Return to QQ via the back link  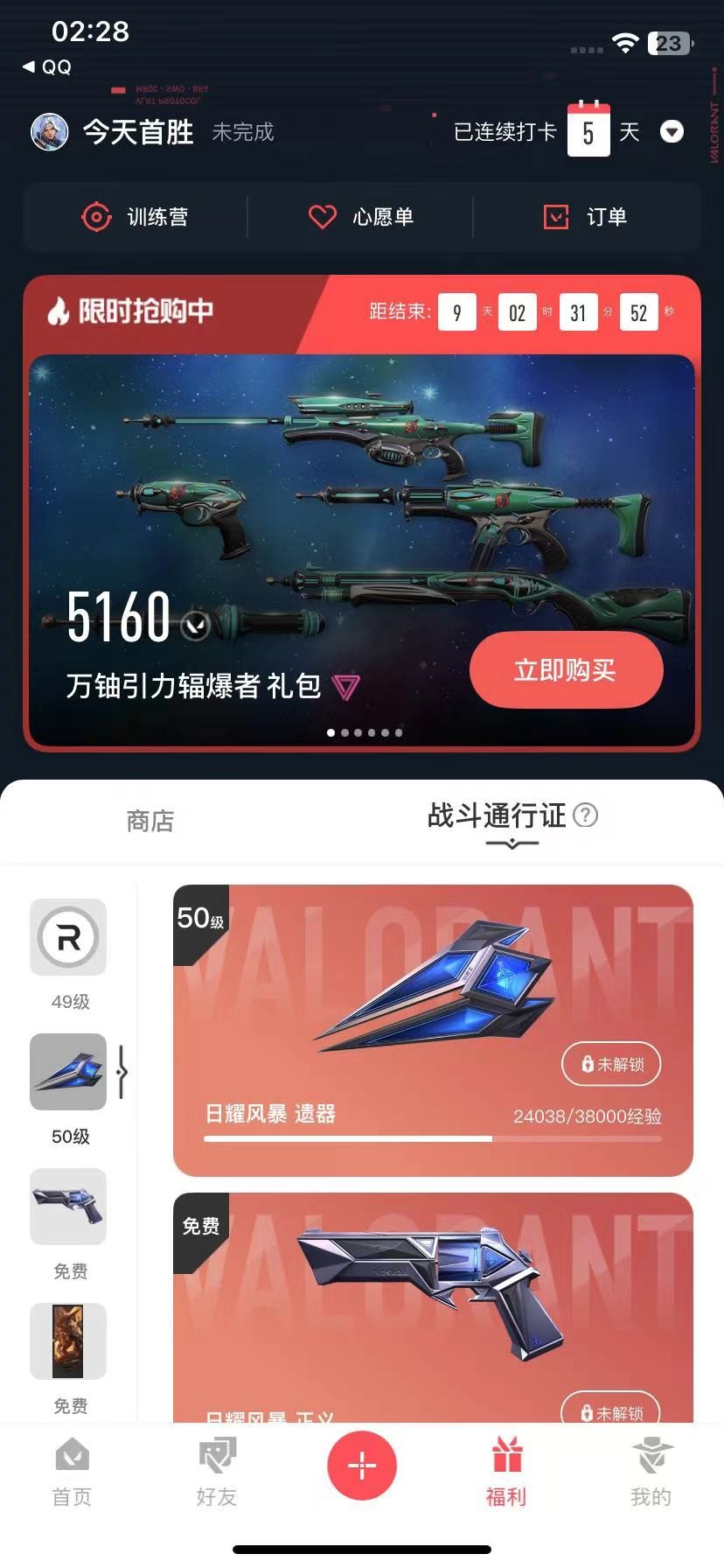pos(47,66)
